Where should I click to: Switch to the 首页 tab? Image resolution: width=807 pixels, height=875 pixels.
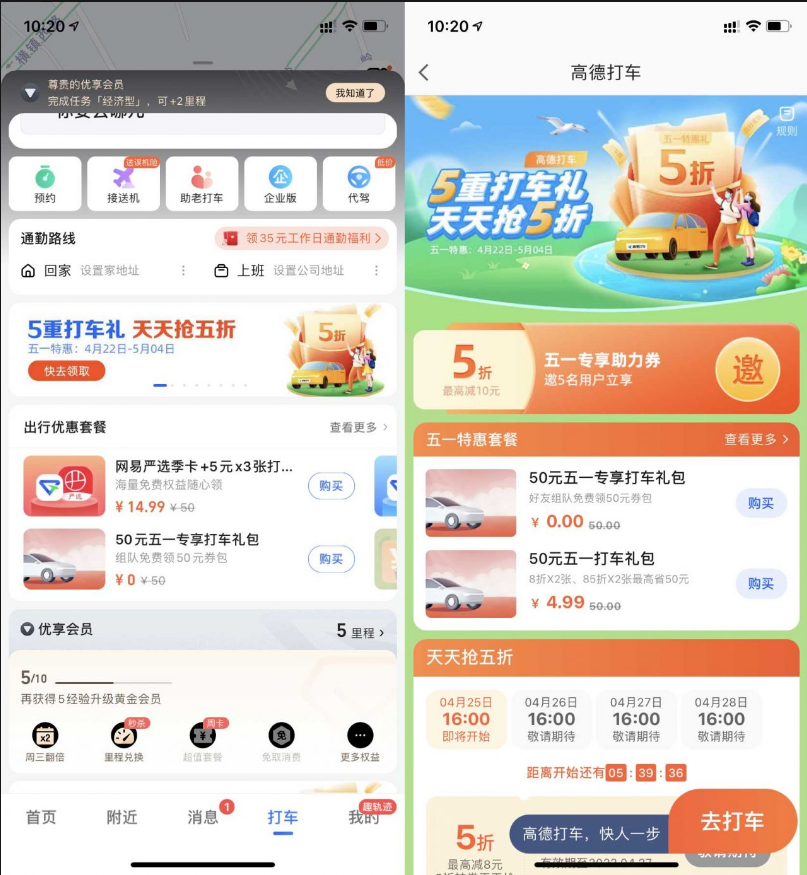pos(41,818)
